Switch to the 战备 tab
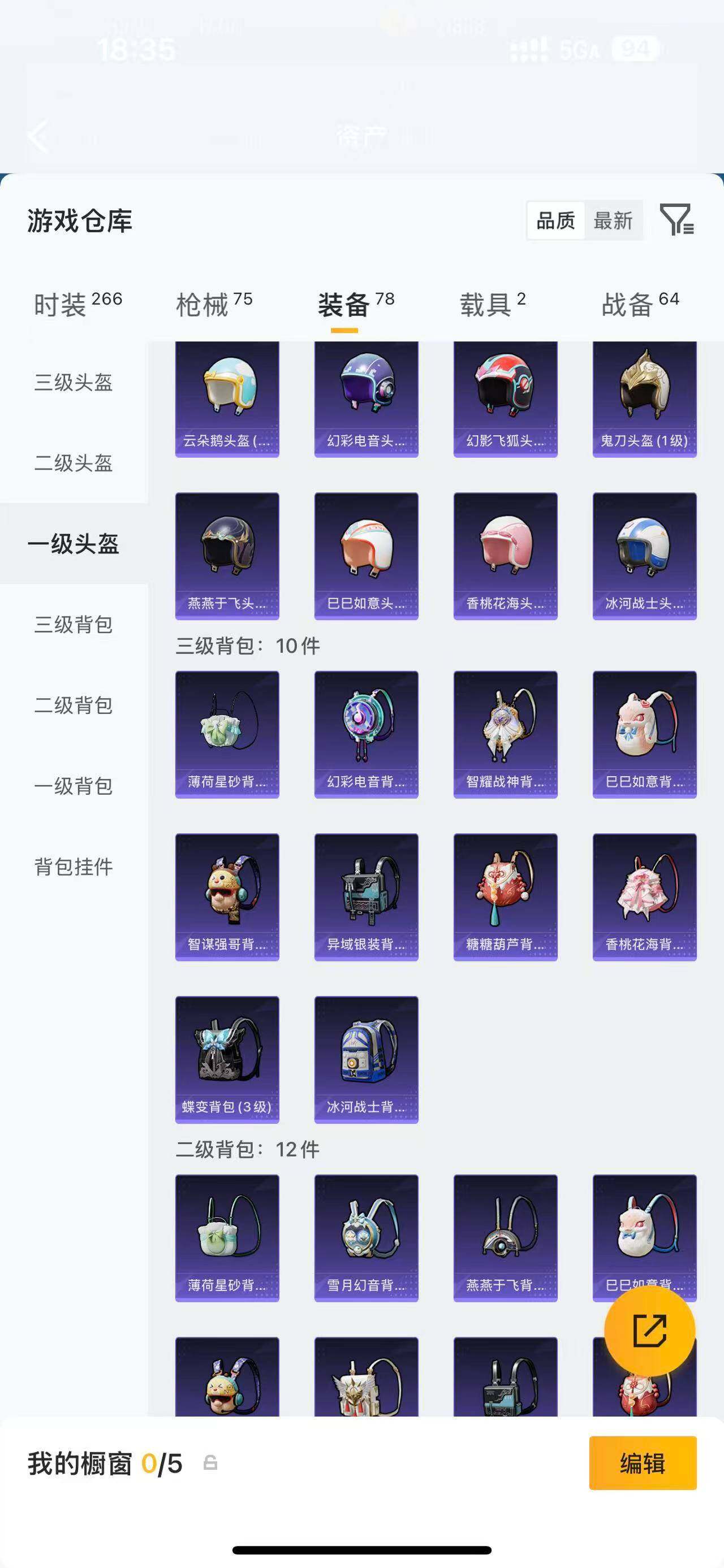Viewport: 724px width, 1568px height. click(x=639, y=304)
